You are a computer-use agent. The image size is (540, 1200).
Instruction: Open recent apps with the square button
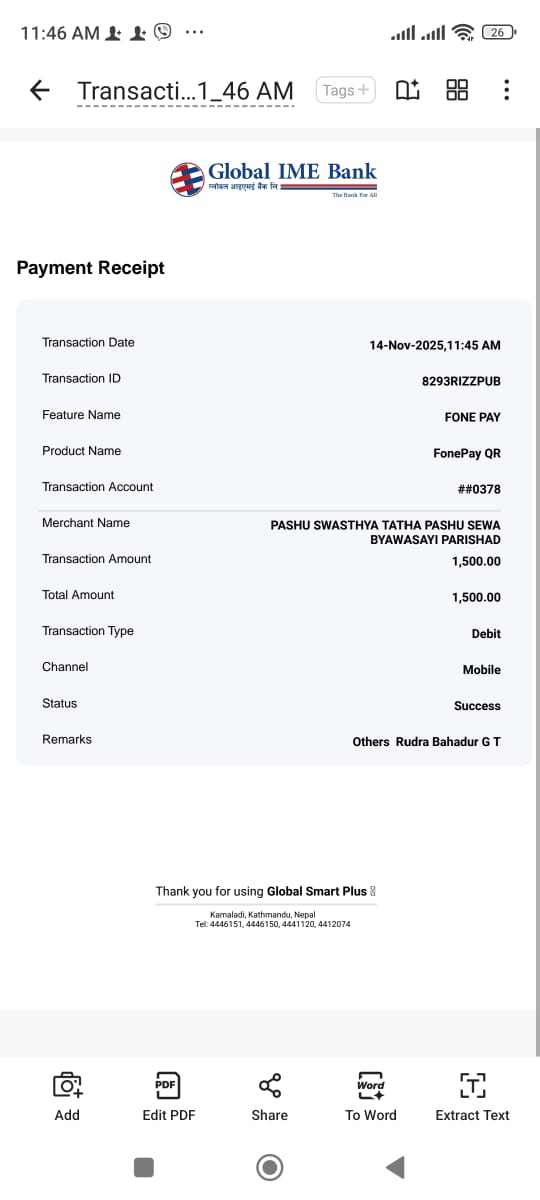click(144, 1167)
